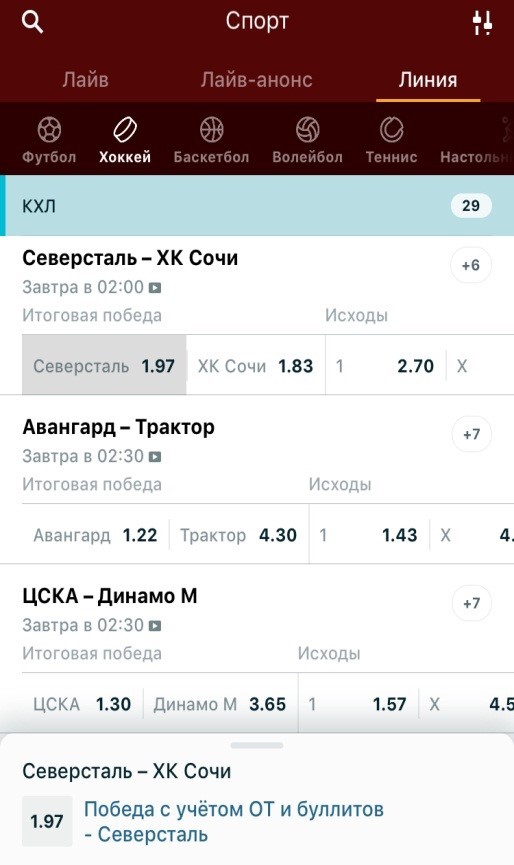Open +6 more markets for Северсталь – ХК Сочи

point(471,265)
